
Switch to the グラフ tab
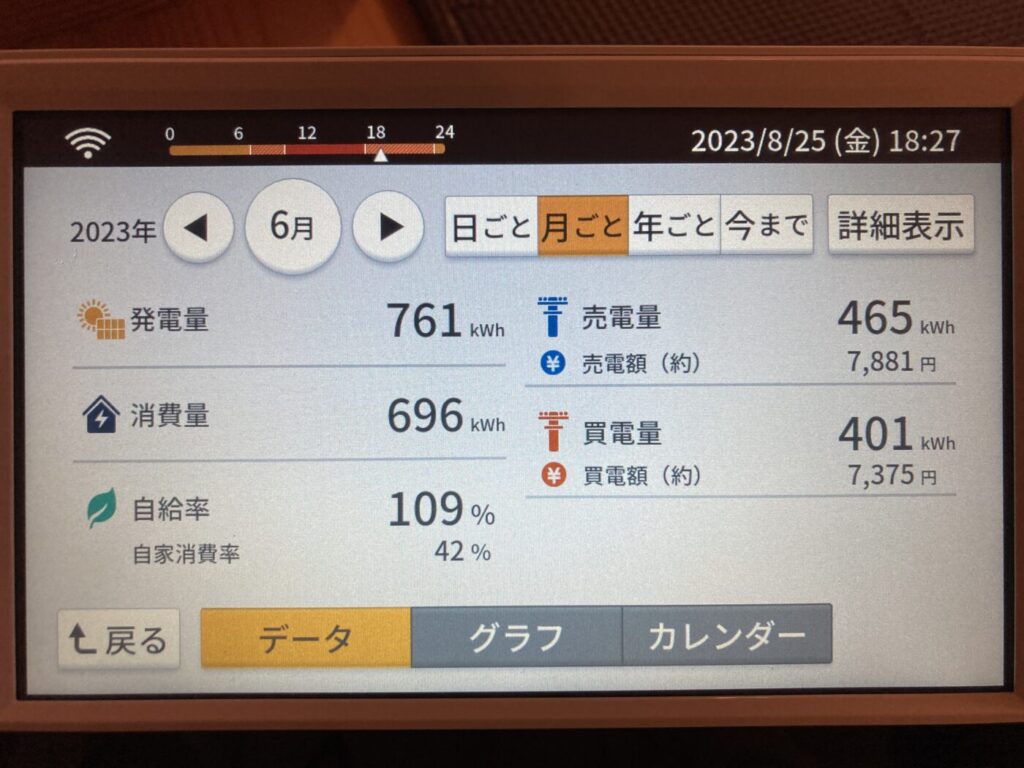[x=516, y=636]
